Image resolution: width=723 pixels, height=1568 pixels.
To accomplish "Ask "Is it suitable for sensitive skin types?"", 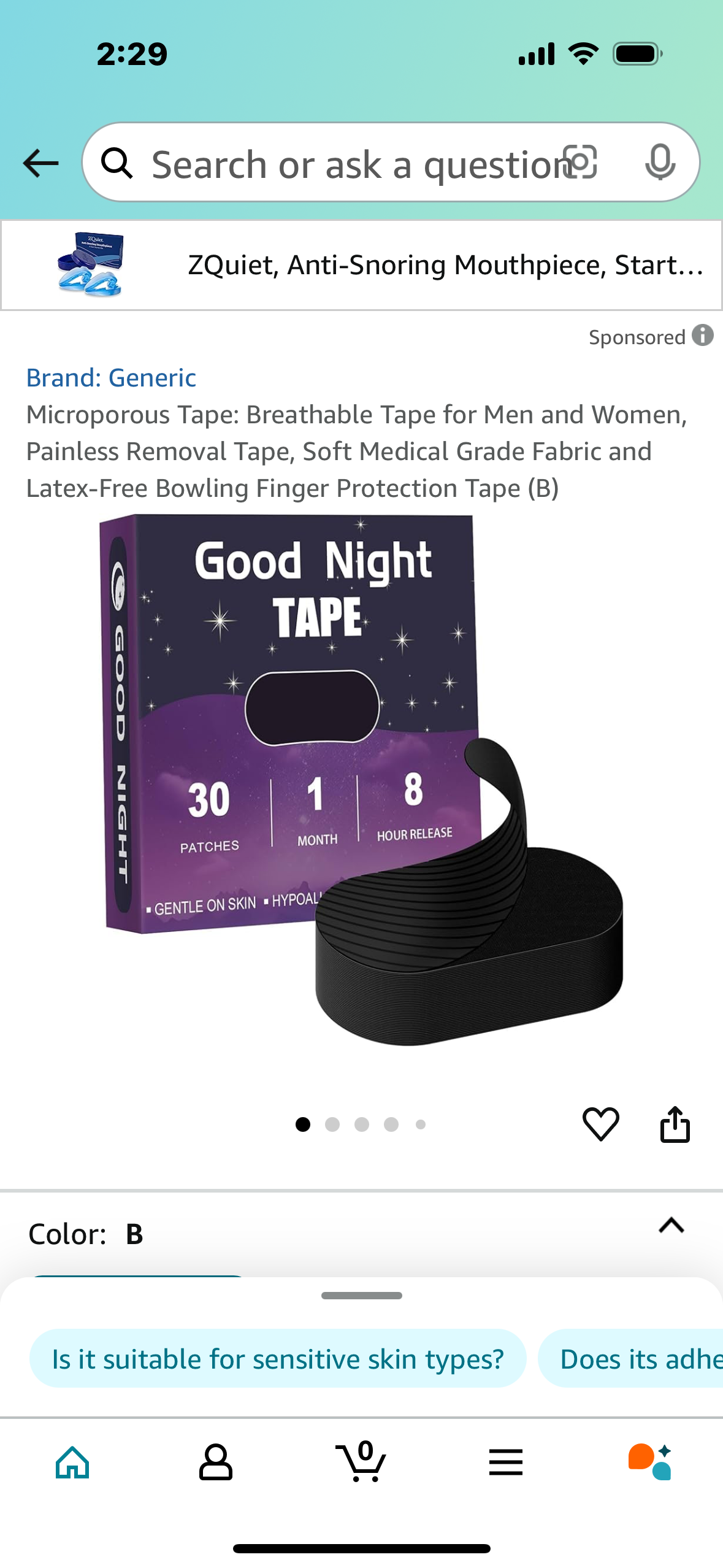I will click(x=278, y=1359).
